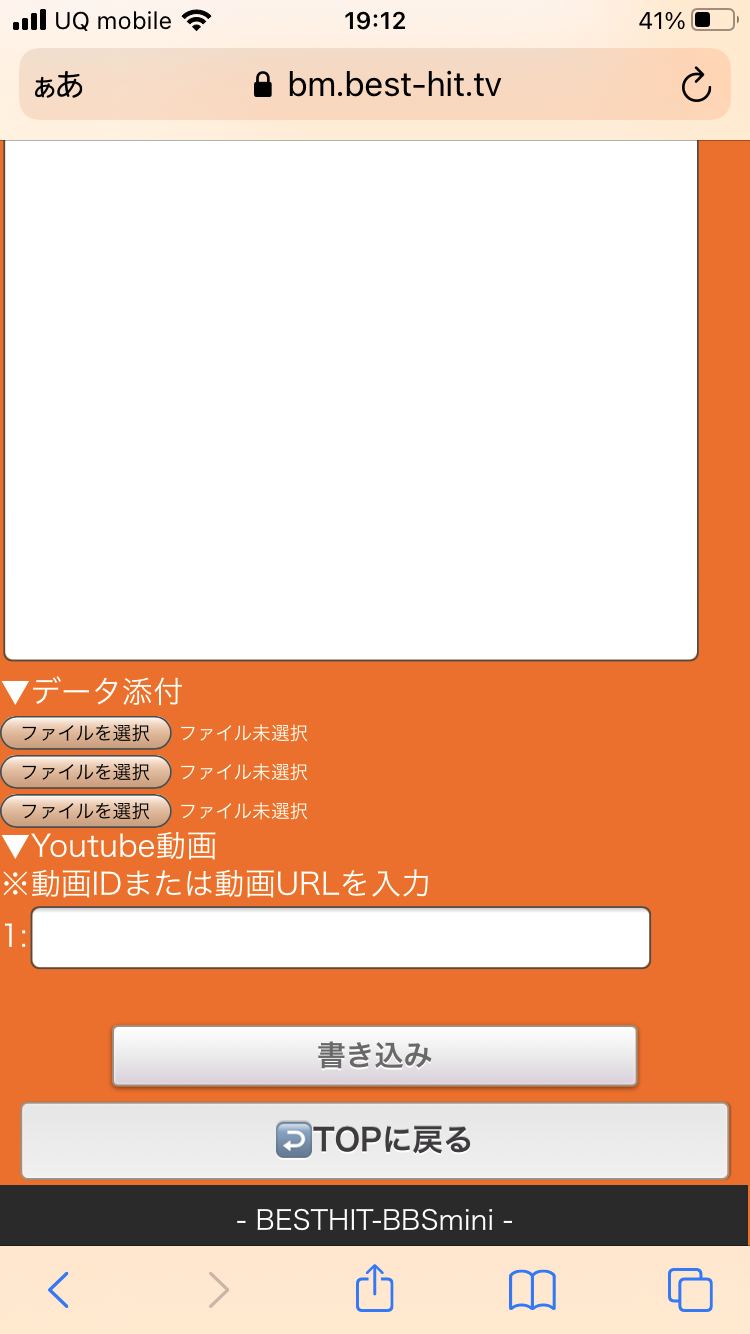Open Safari tabs overview
750x1334 pixels.
[690, 1290]
